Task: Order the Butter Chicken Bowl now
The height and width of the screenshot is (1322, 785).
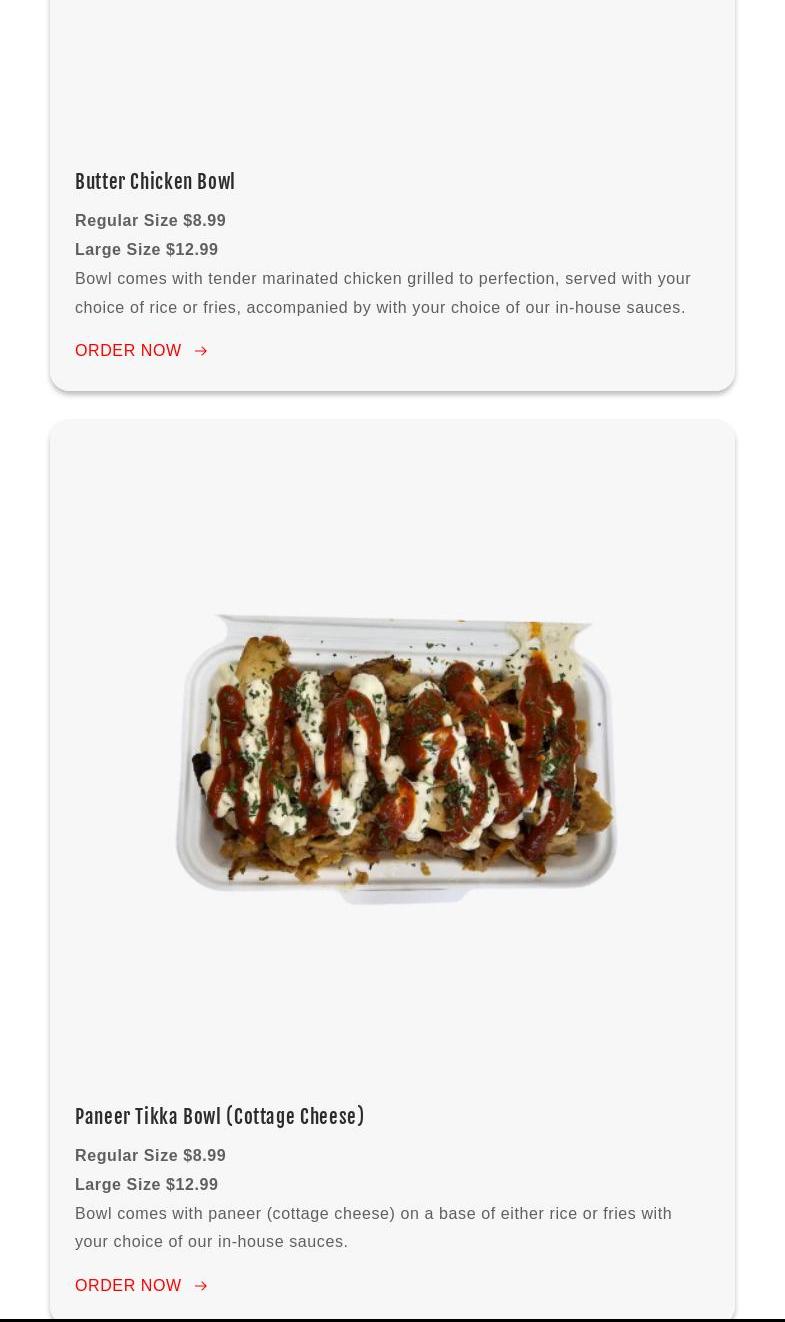Action: [x=141, y=351]
